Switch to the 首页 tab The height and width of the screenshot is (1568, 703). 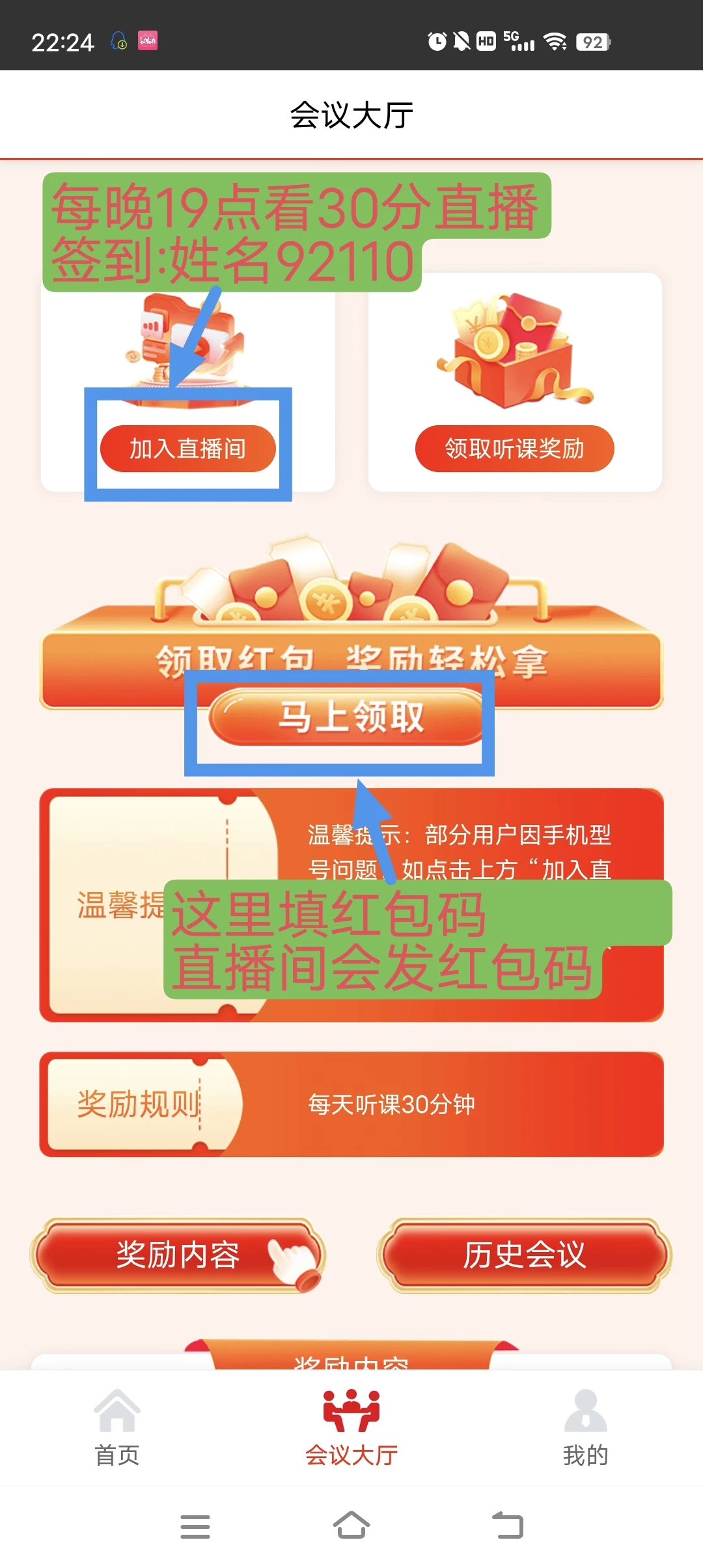(117, 1427)
